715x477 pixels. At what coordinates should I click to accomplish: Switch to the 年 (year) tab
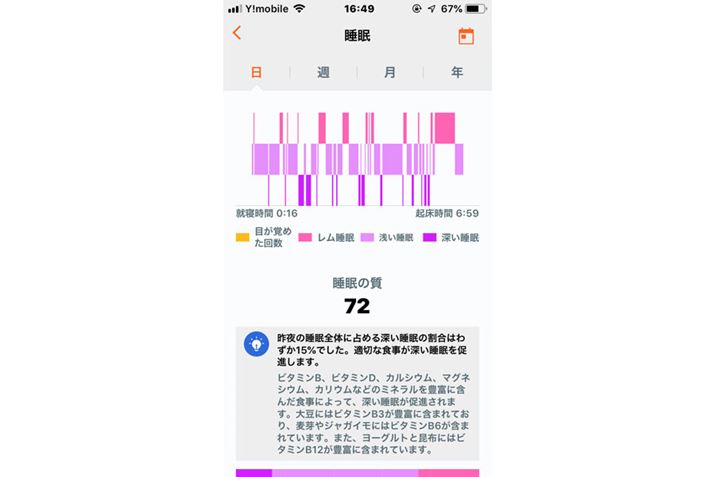pyautogui.click(x=457, y=72)
